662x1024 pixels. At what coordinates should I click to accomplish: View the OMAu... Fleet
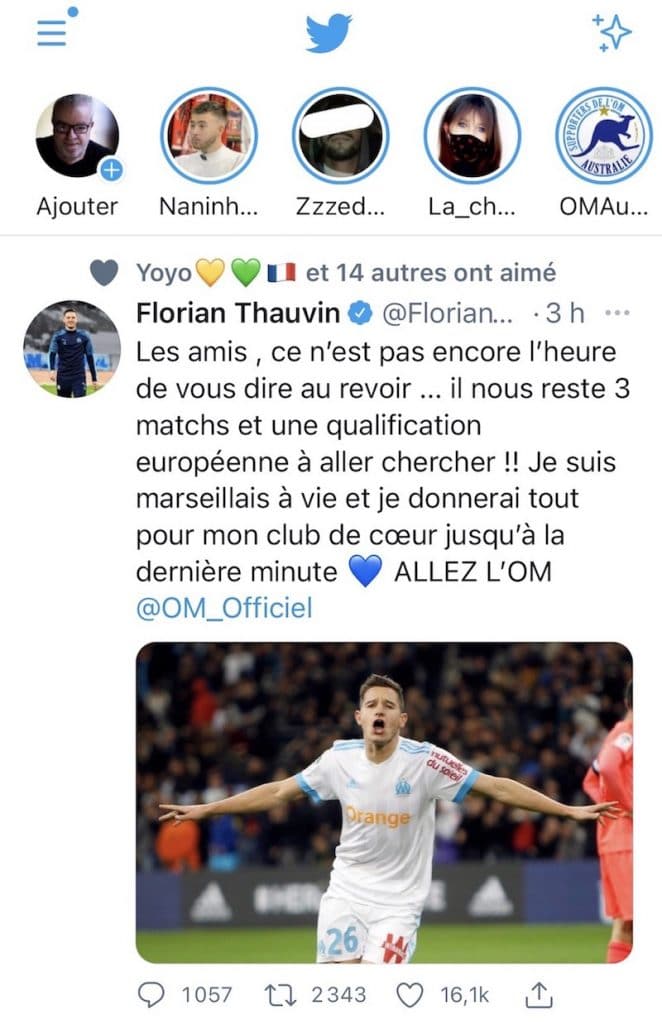602,136
